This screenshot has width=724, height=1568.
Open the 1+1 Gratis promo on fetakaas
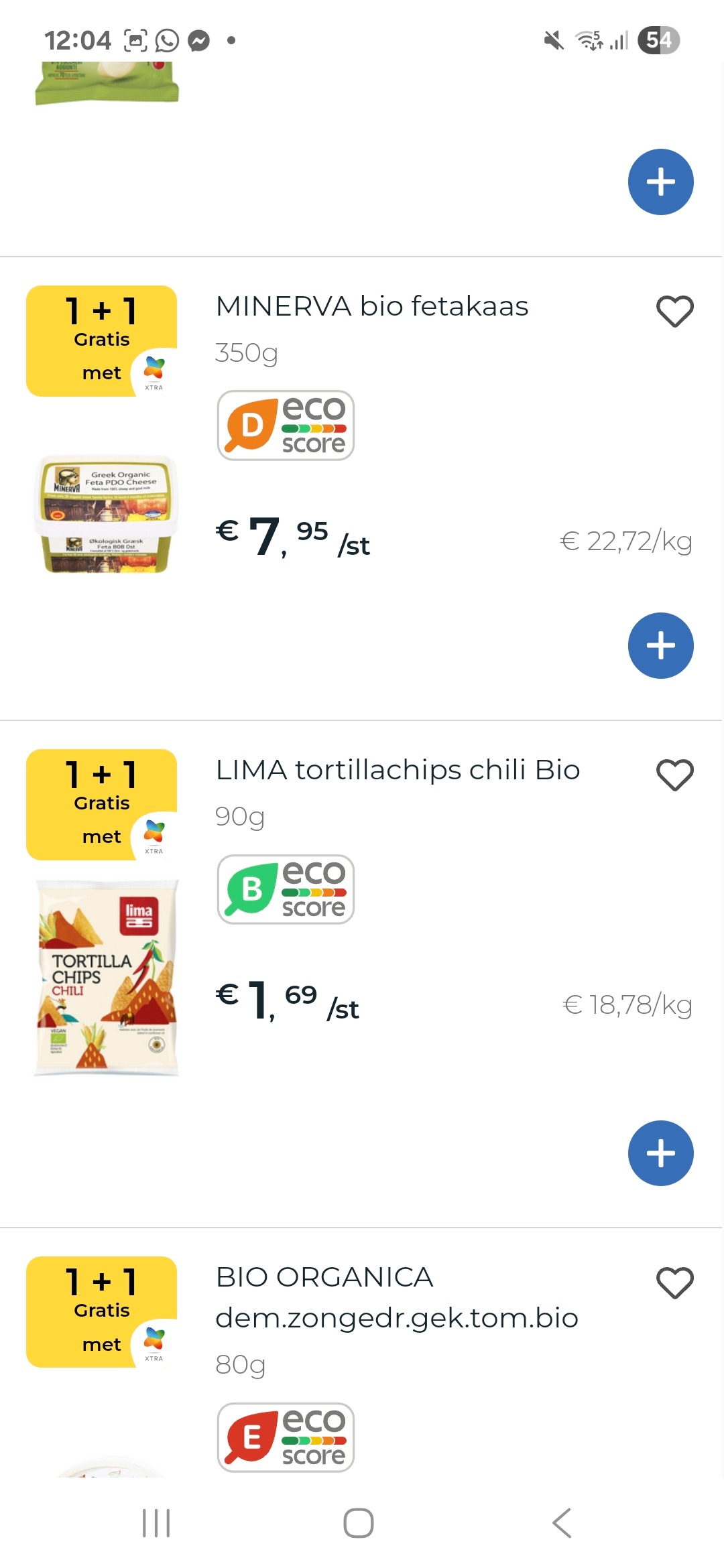[x=101, y=340]
